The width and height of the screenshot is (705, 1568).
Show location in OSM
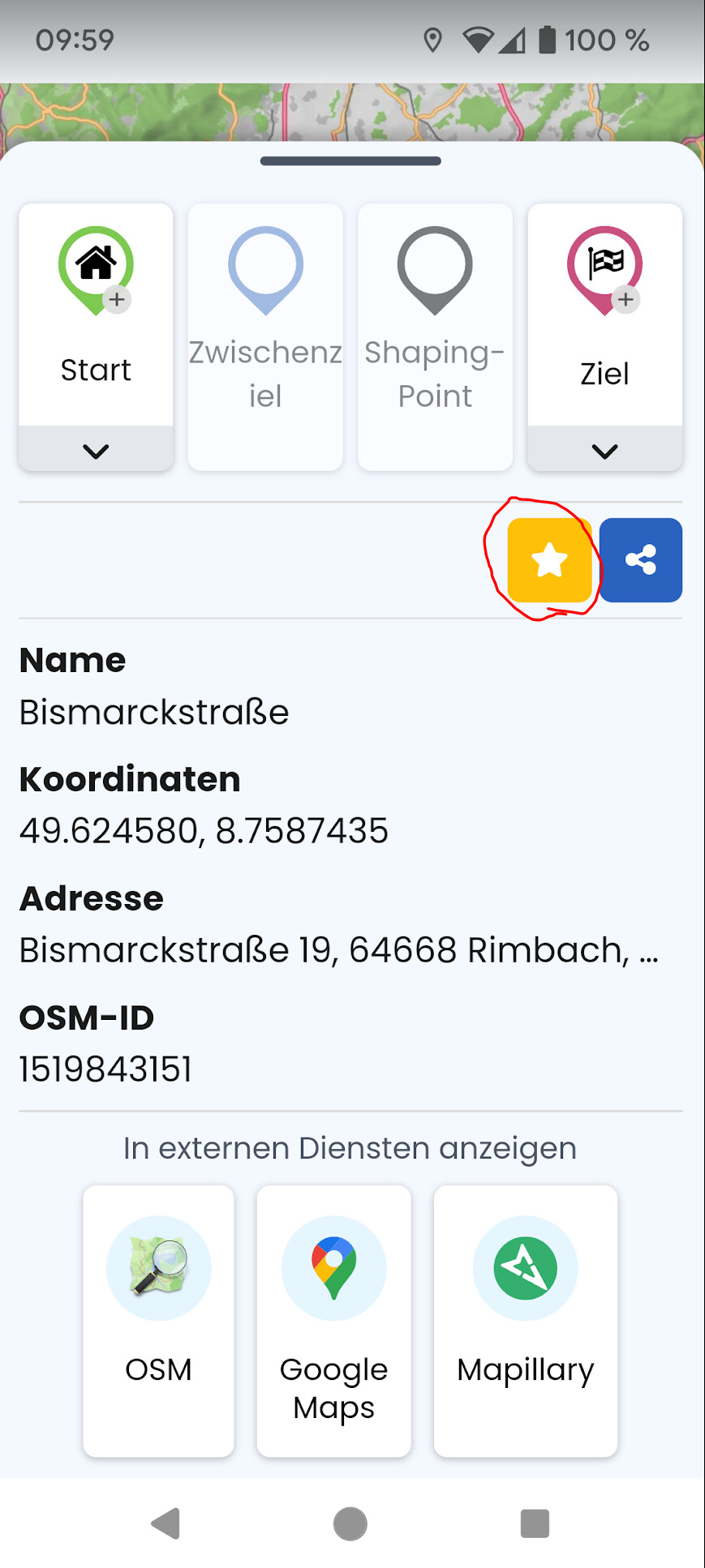(158, 1321)
